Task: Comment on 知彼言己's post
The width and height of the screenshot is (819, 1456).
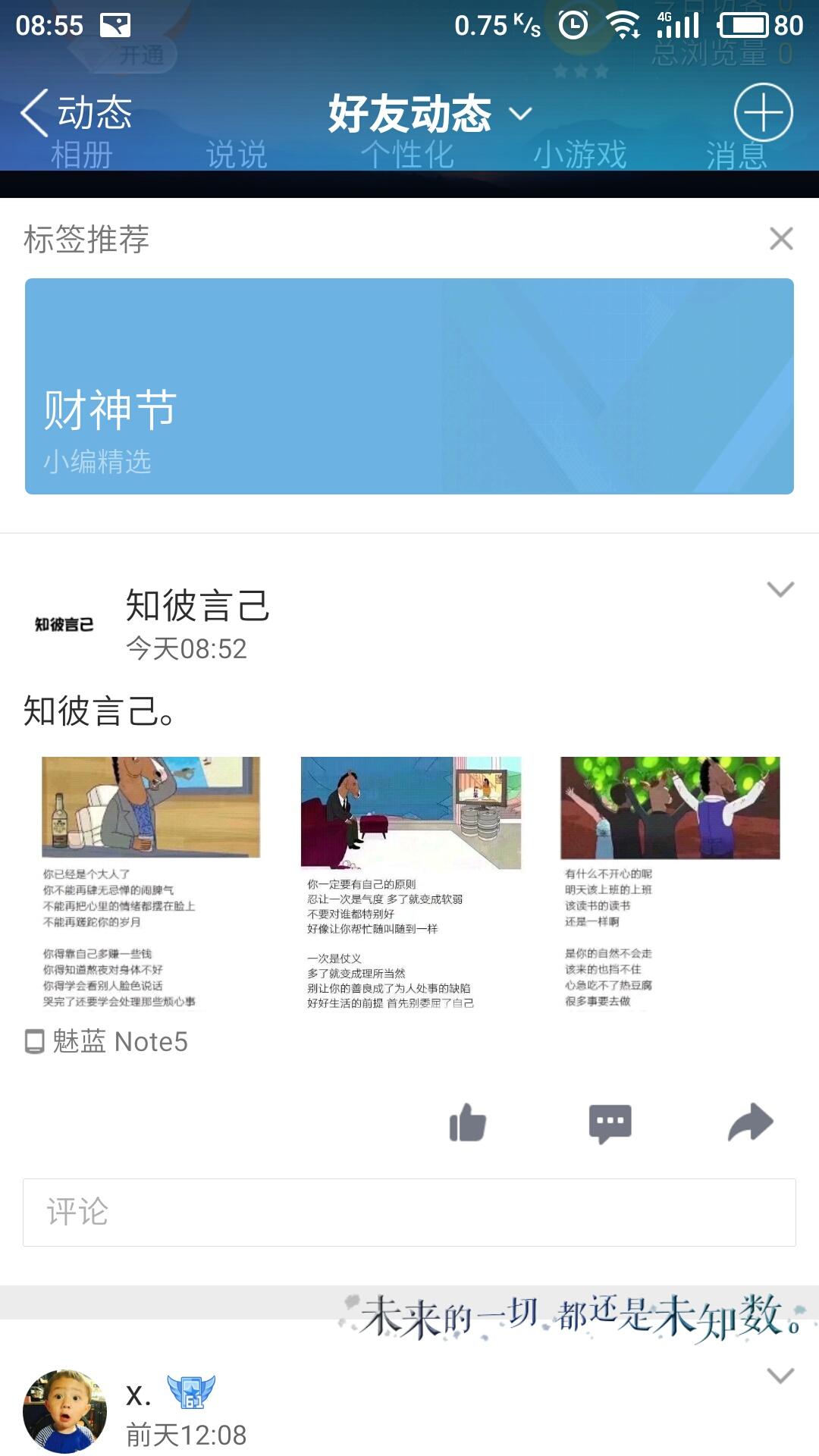Action: [610, 1123]
